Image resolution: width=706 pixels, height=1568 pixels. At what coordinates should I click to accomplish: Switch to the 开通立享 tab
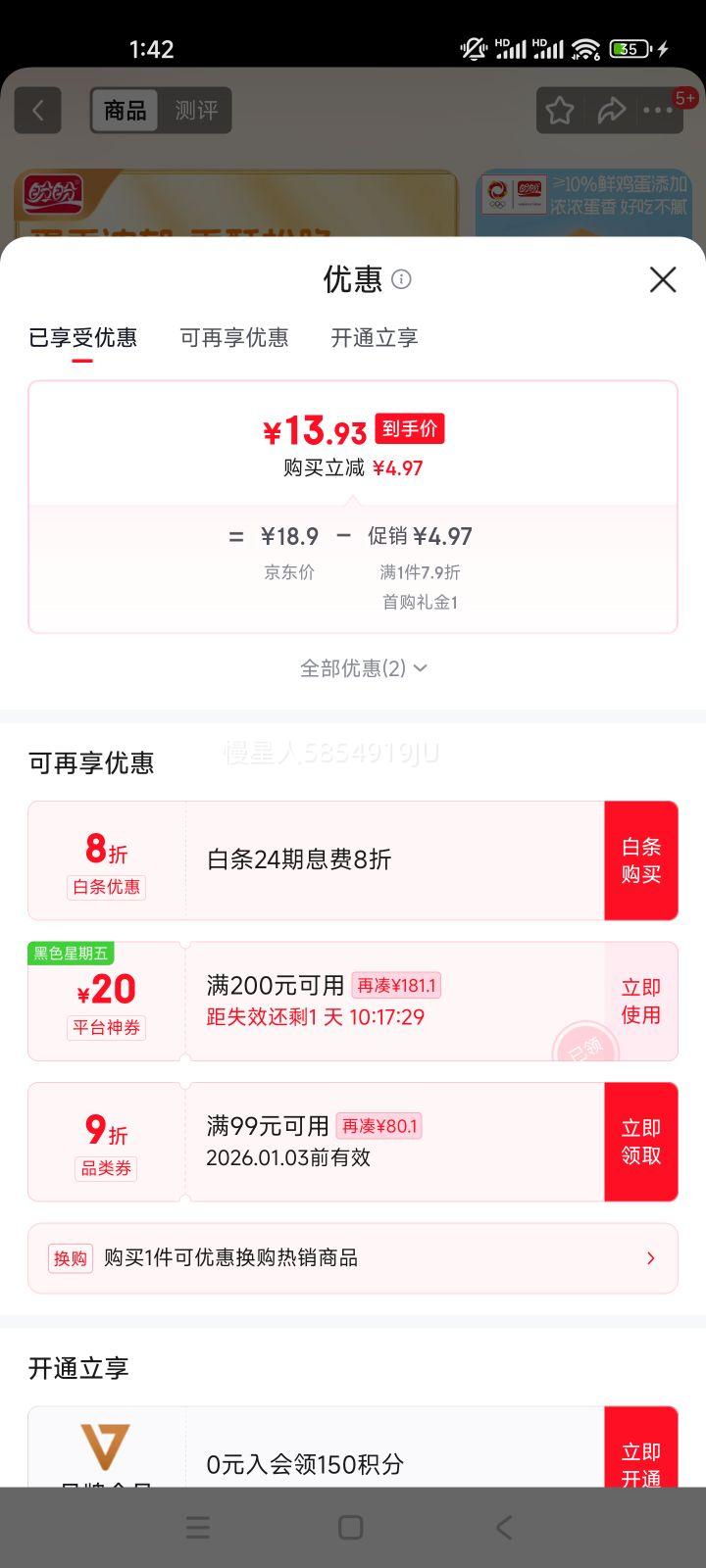[x=374, y=338]
